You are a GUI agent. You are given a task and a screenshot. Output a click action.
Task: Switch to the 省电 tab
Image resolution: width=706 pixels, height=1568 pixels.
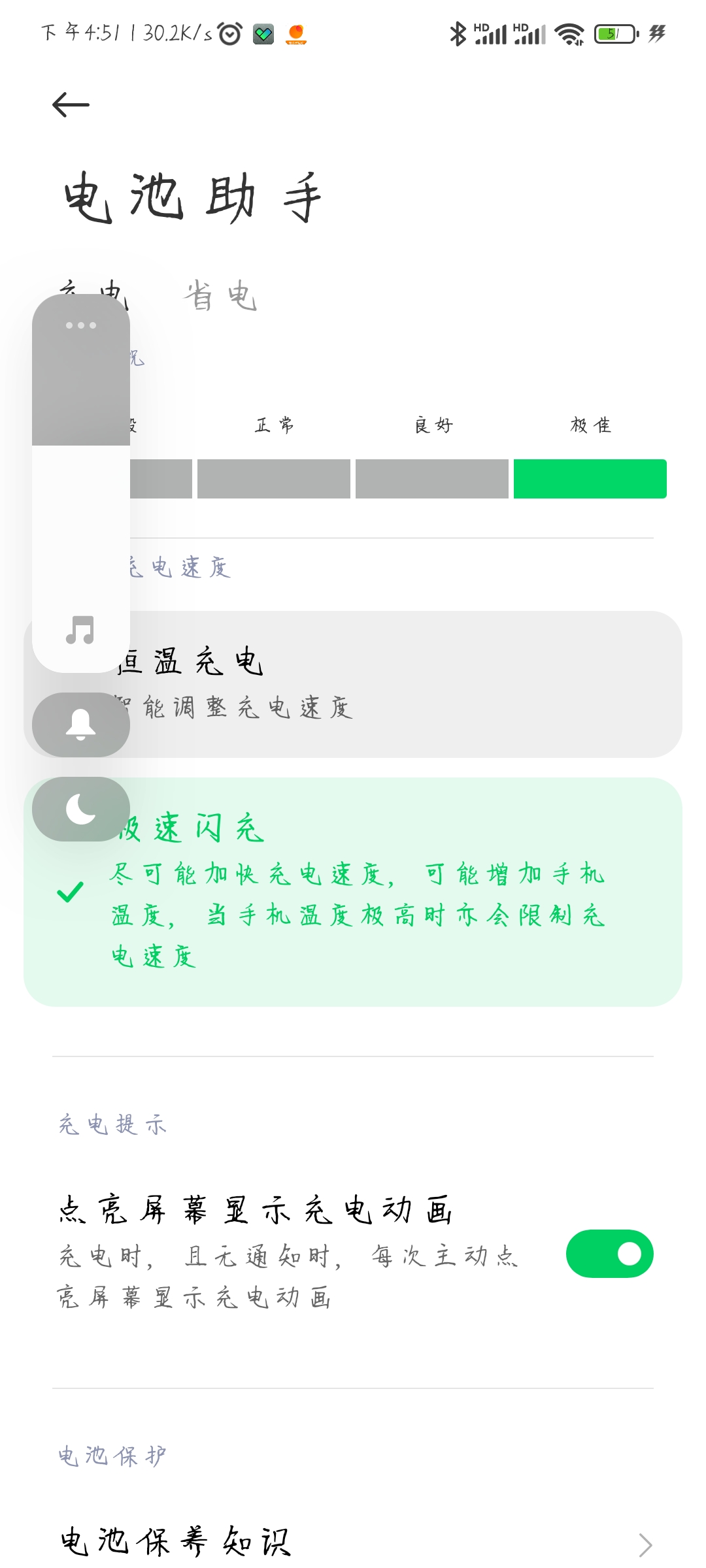pyautogui.click(x=220, y=296)
